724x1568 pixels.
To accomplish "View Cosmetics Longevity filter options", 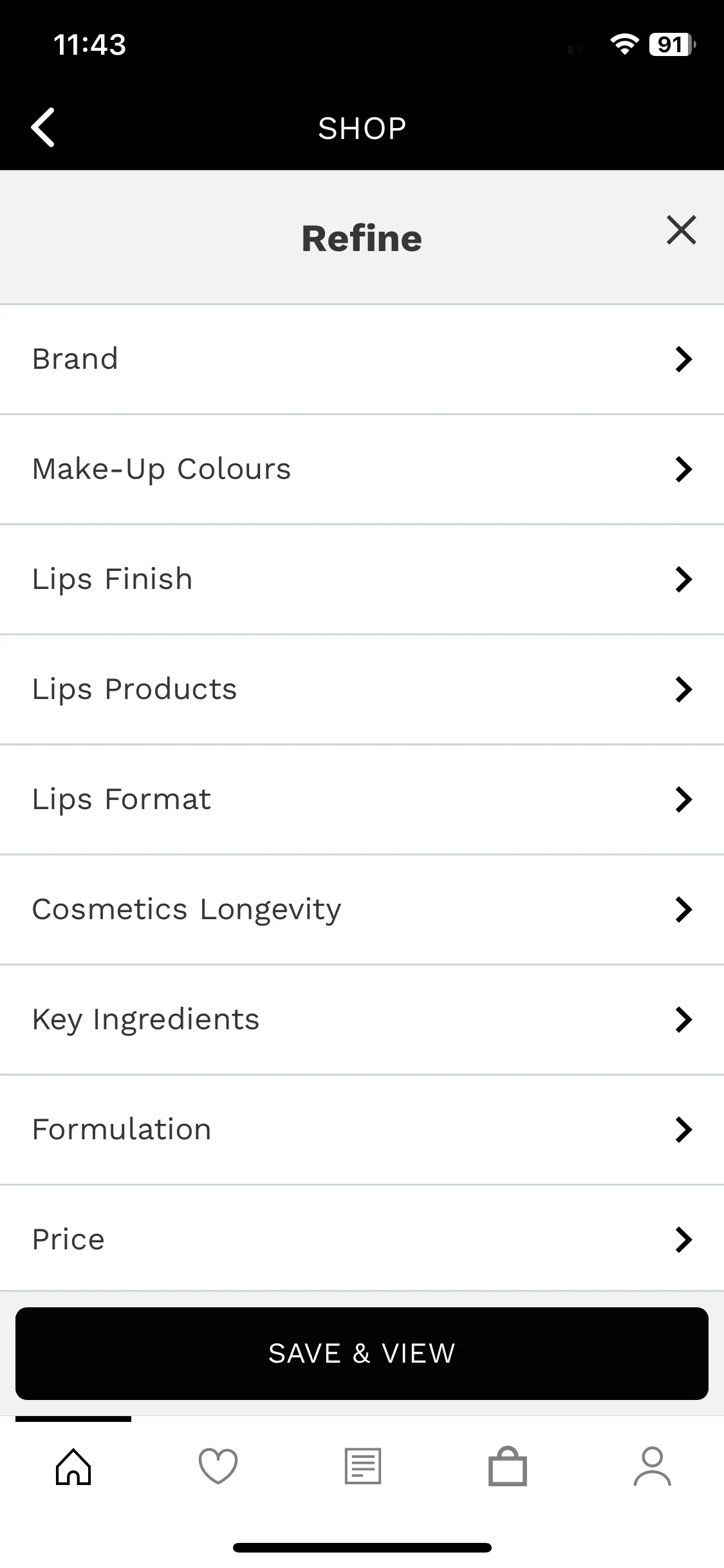I will (x=362, y=910).
